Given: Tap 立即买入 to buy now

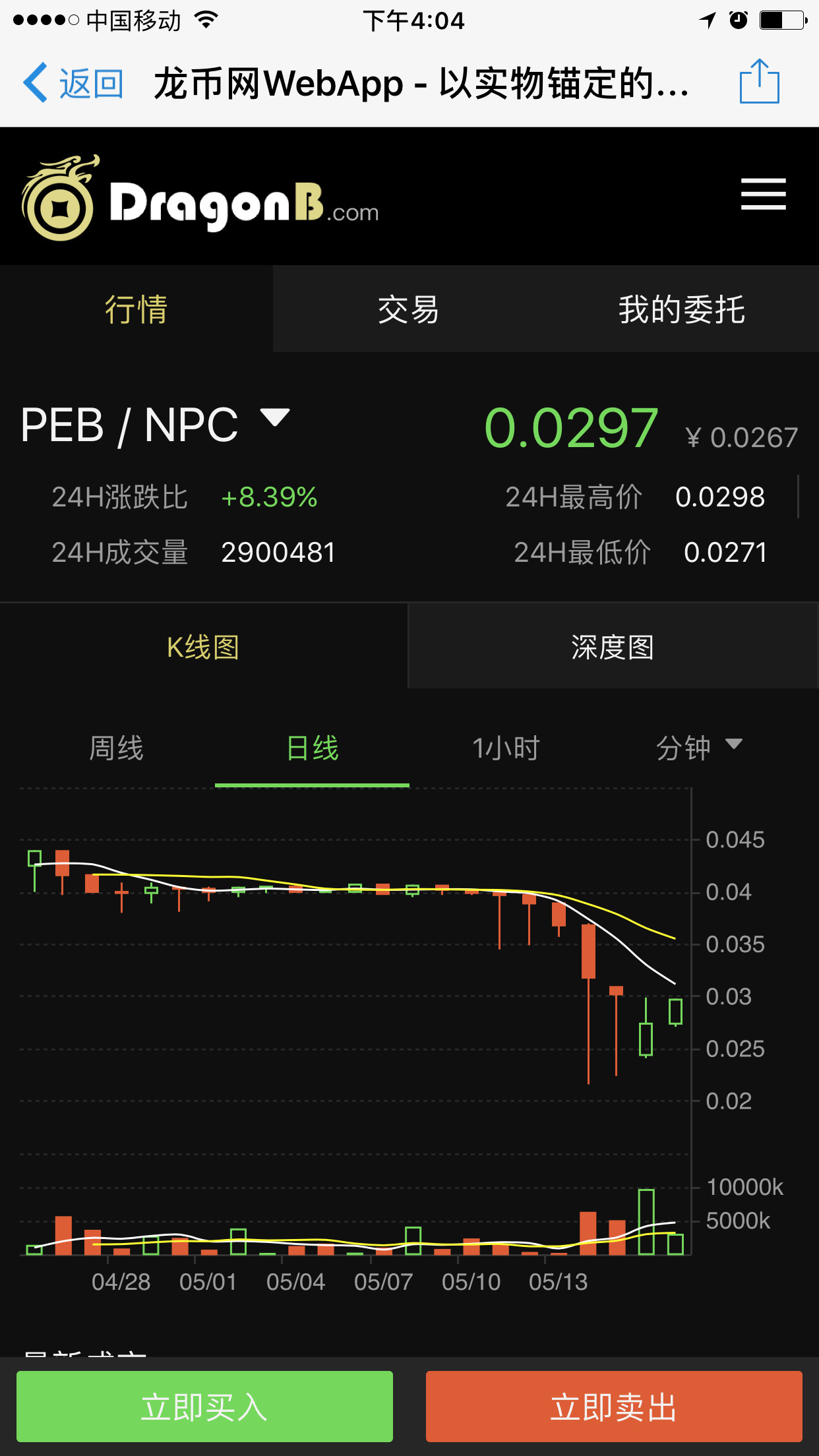Looking at the screenshot, I should pos(204,1407).
